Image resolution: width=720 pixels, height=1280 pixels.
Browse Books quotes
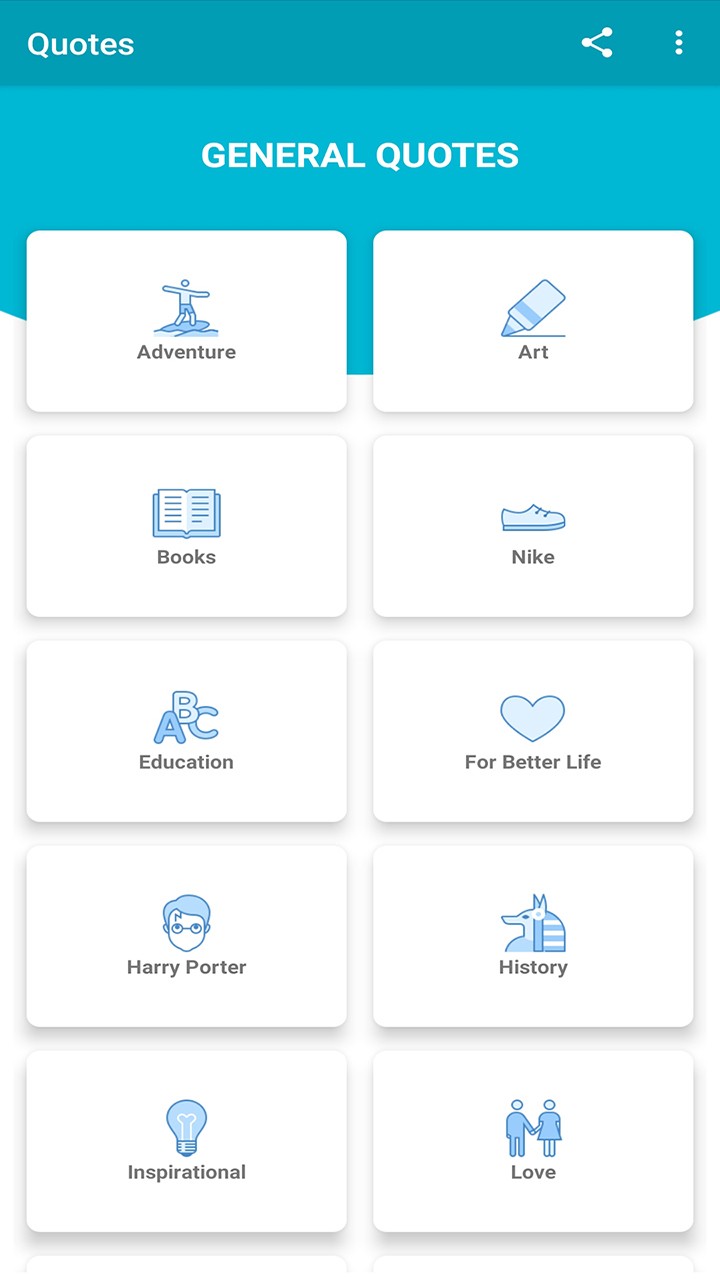pos(186,526)
